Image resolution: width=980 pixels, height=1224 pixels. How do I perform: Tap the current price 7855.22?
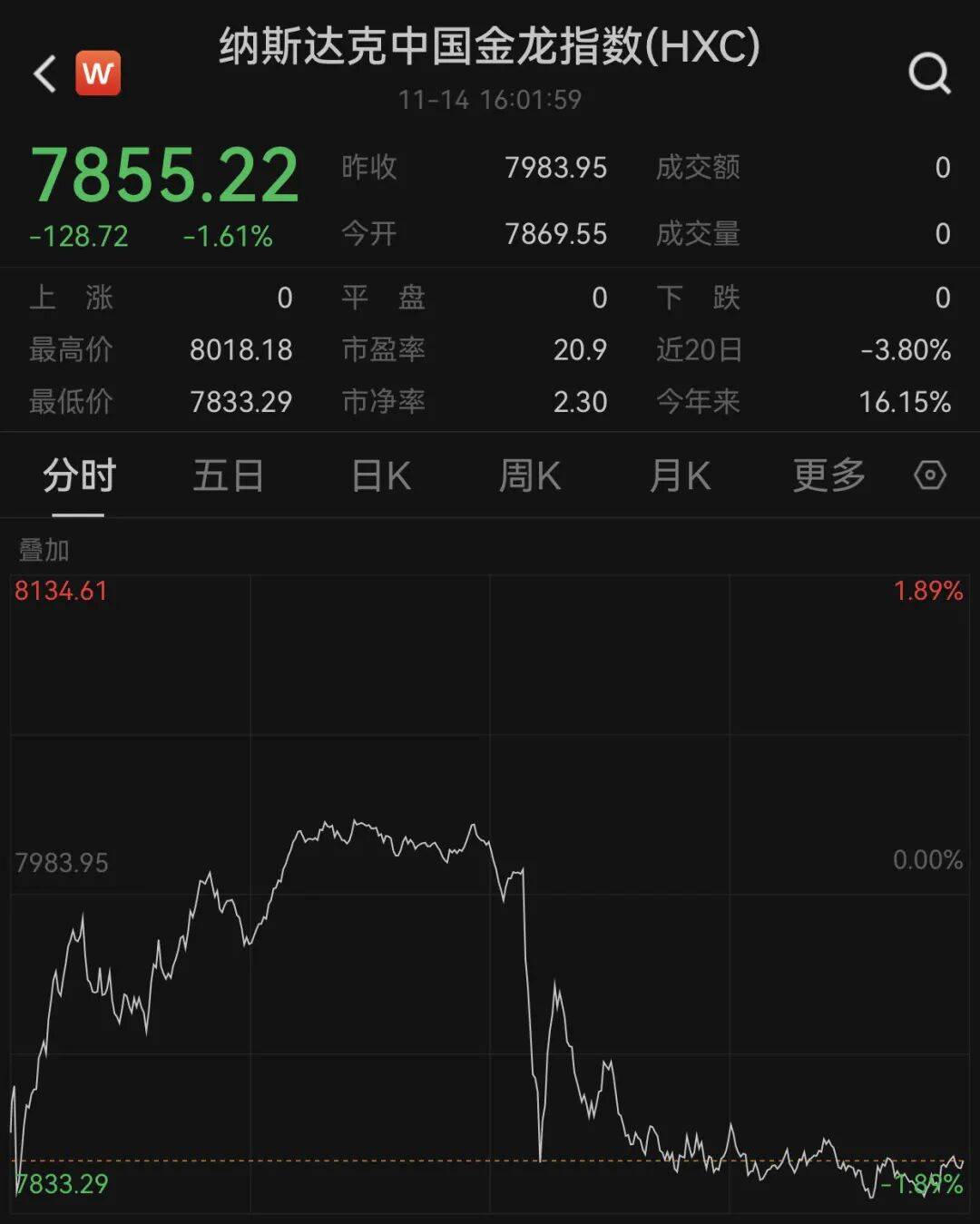(x=168, y=173)
